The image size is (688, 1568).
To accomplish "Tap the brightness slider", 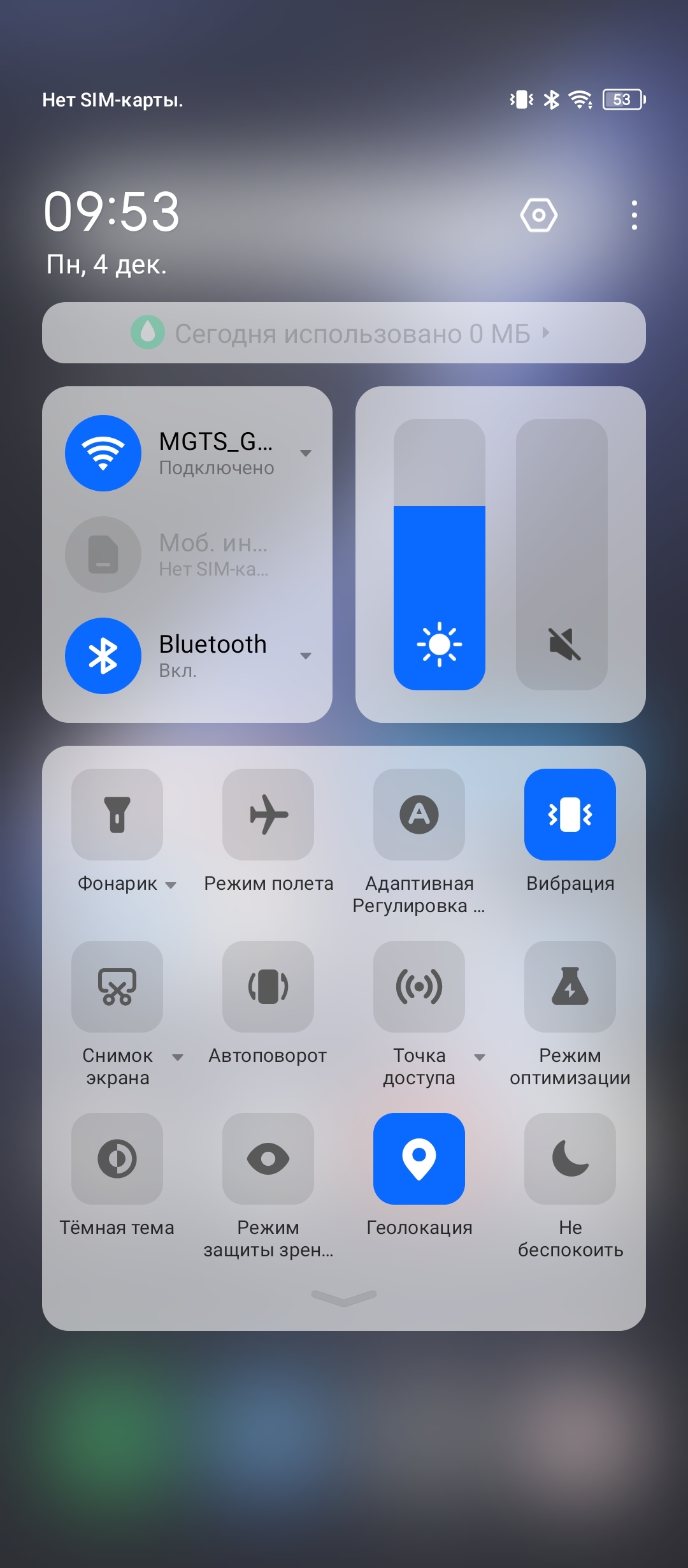I will click(440, 555).
